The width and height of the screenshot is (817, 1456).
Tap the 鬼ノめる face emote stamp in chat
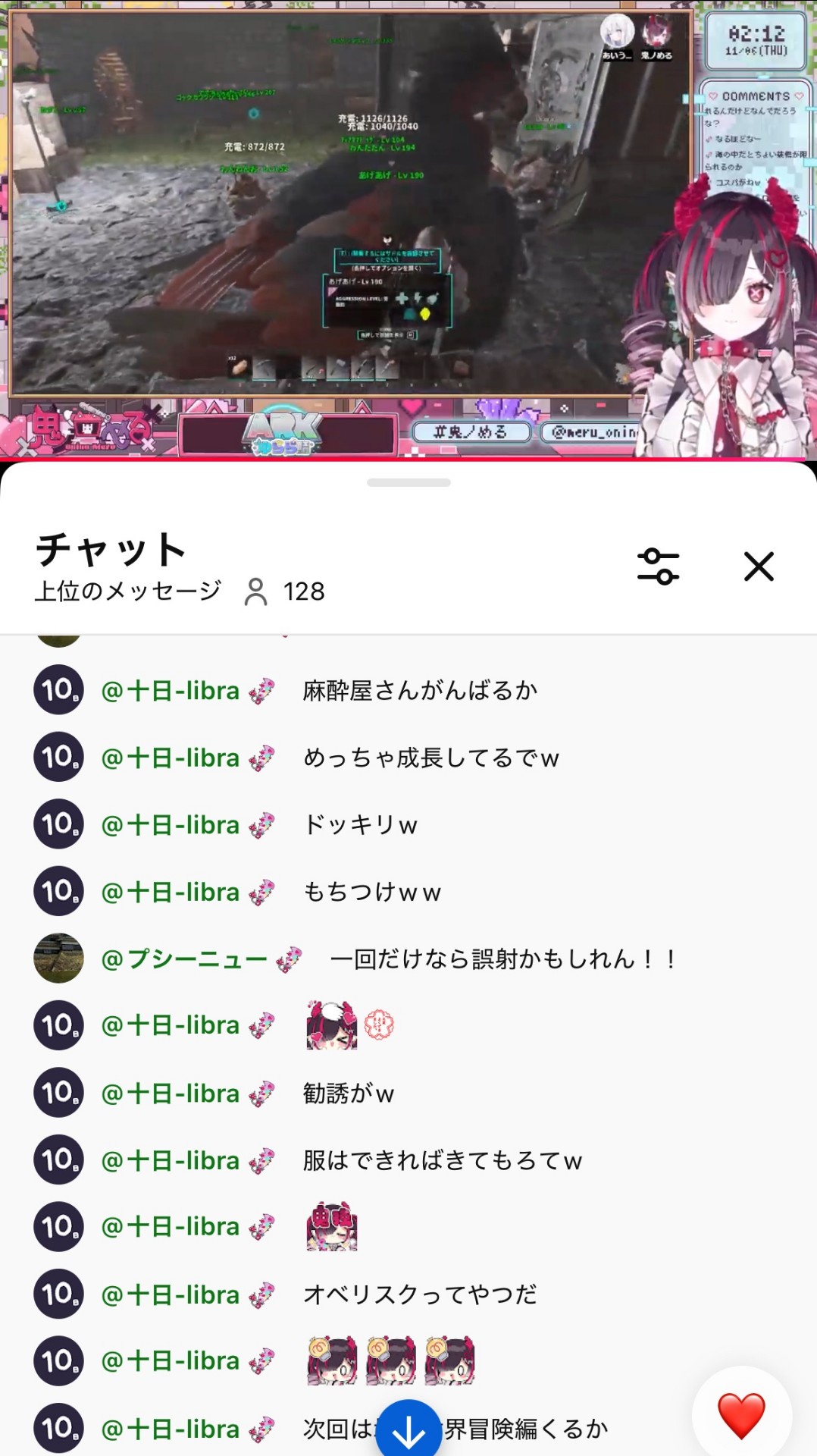click(x=331, y=1225)
